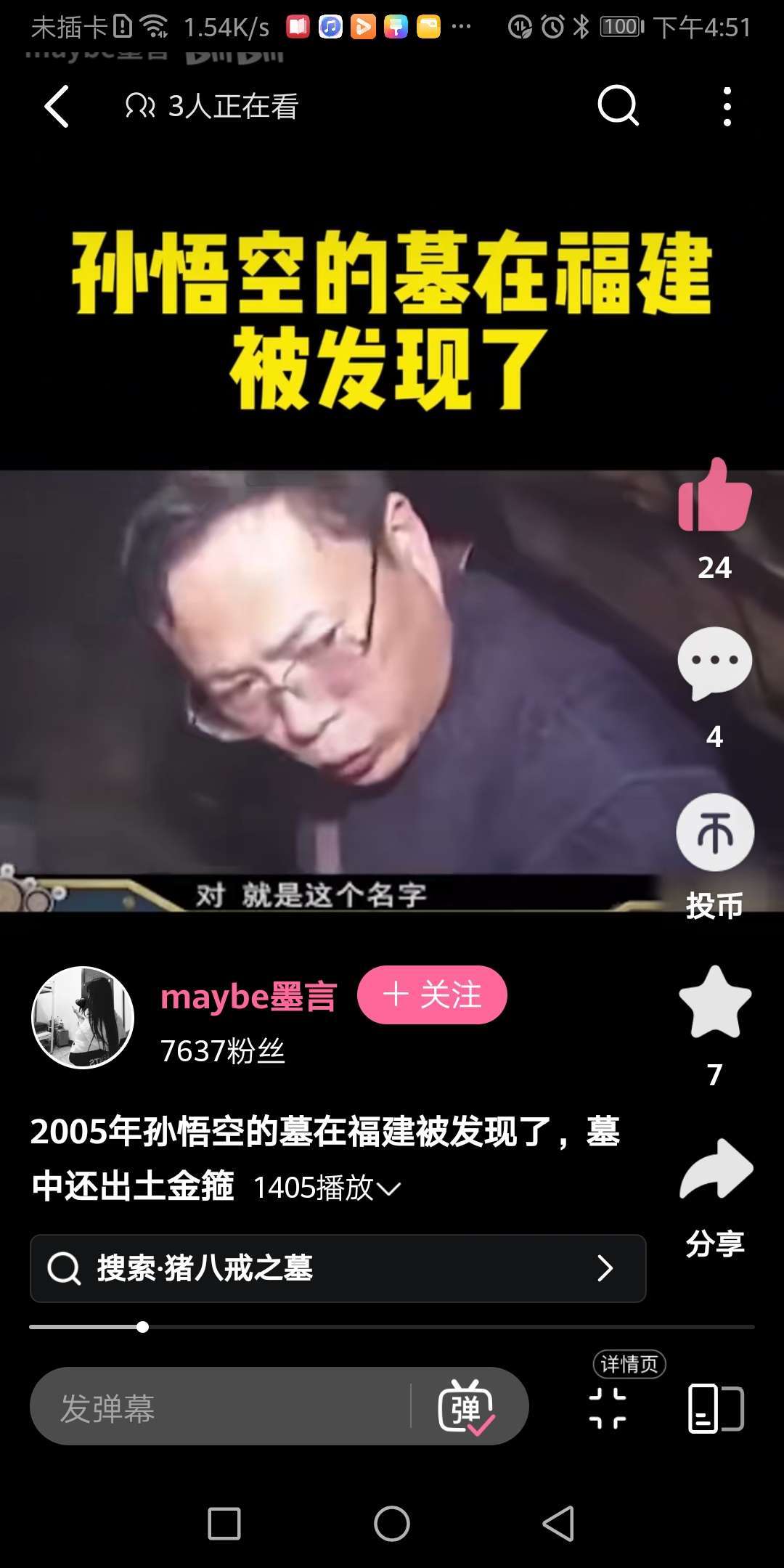This screenshot has height=1568, width=784.
Task: Open the search magnifier icon
Action: pos(617,107)
